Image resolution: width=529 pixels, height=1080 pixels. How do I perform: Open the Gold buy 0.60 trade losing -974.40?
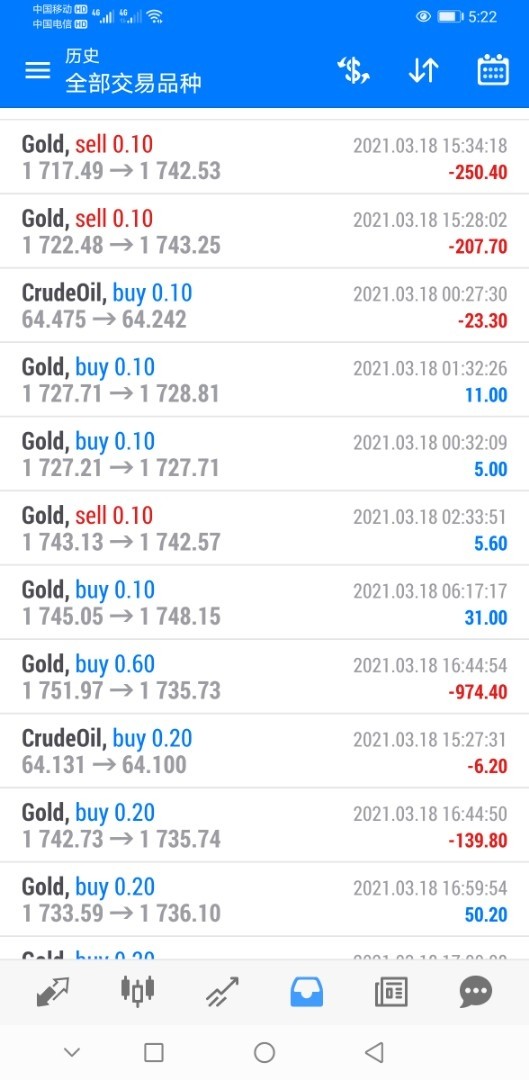(x=264, y=677)
